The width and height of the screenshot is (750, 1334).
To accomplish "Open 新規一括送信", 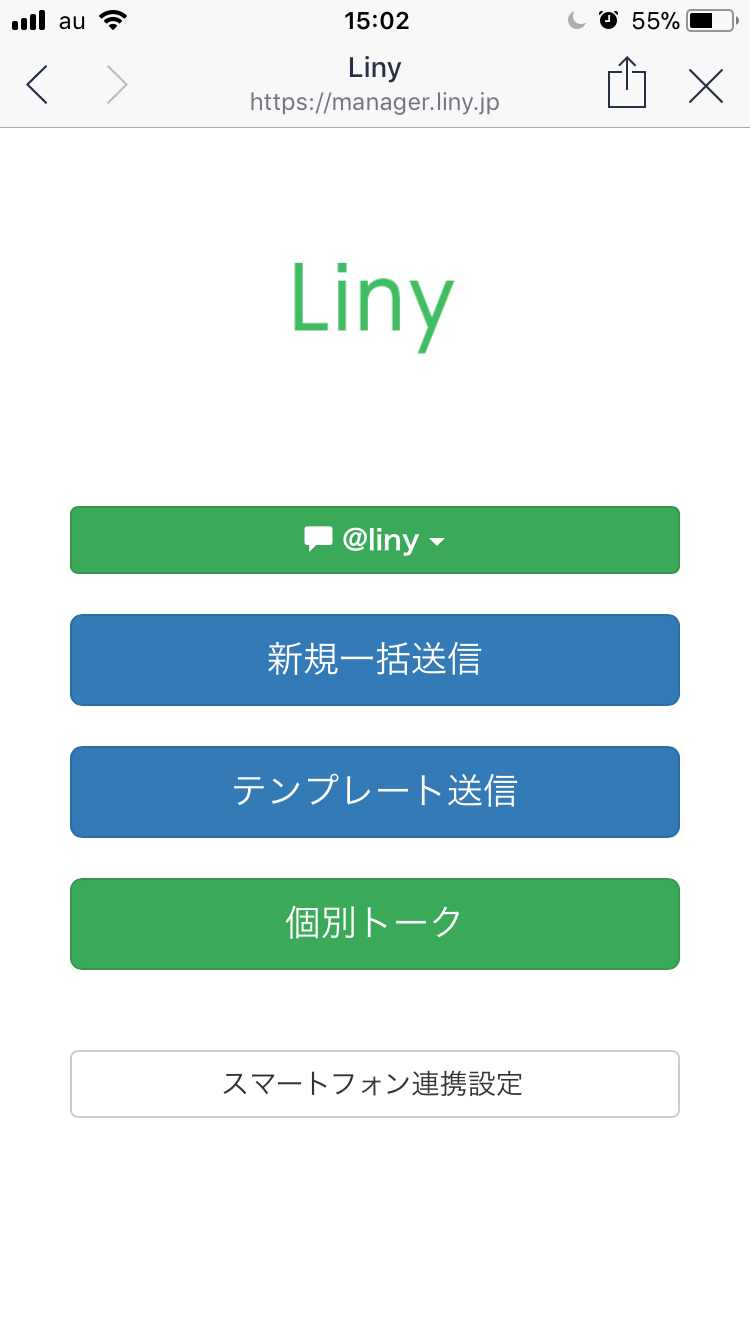I will pyautogui.click(x=375, y=660).
